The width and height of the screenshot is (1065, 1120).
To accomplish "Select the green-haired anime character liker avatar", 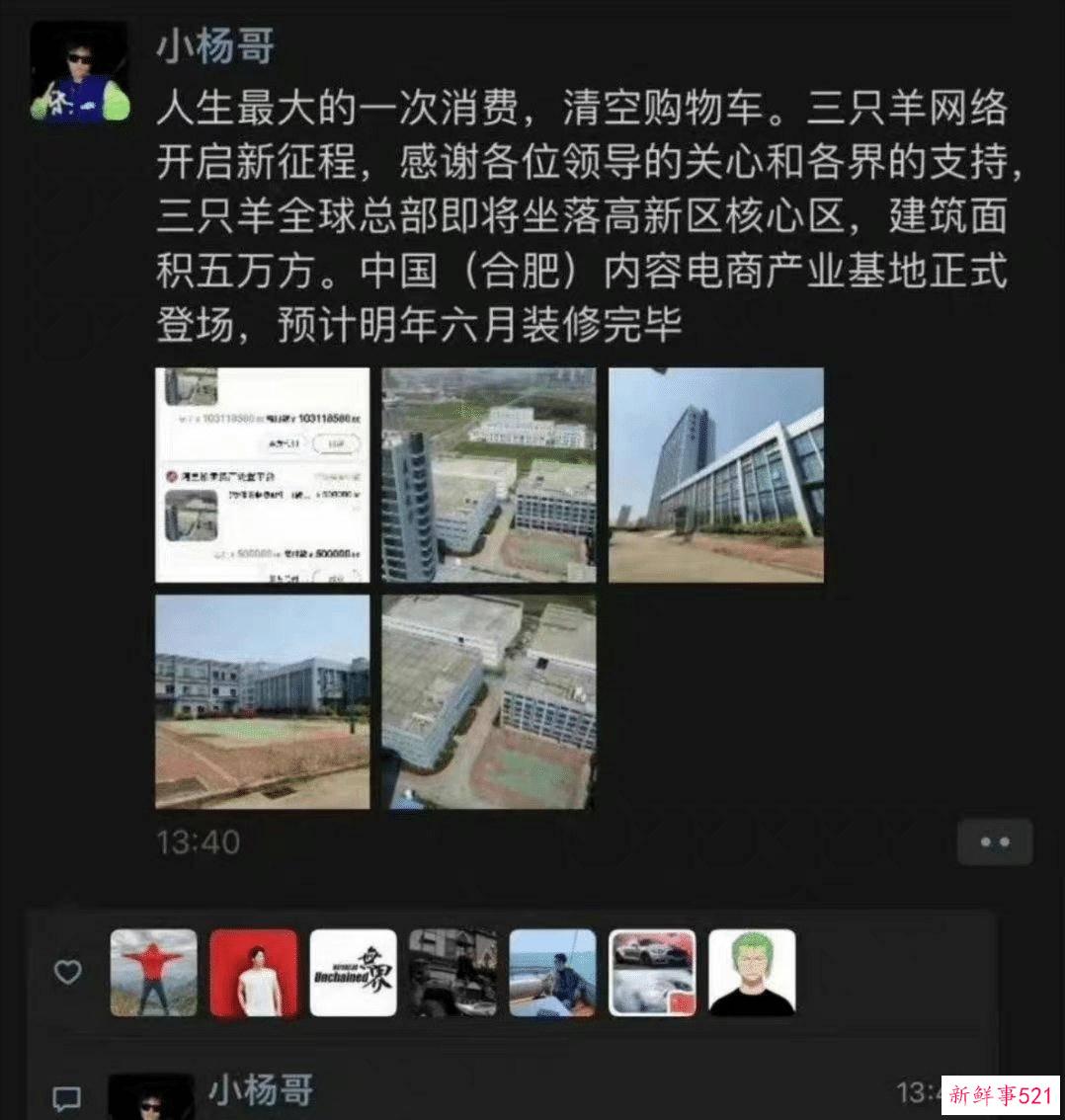I will 751,973.
